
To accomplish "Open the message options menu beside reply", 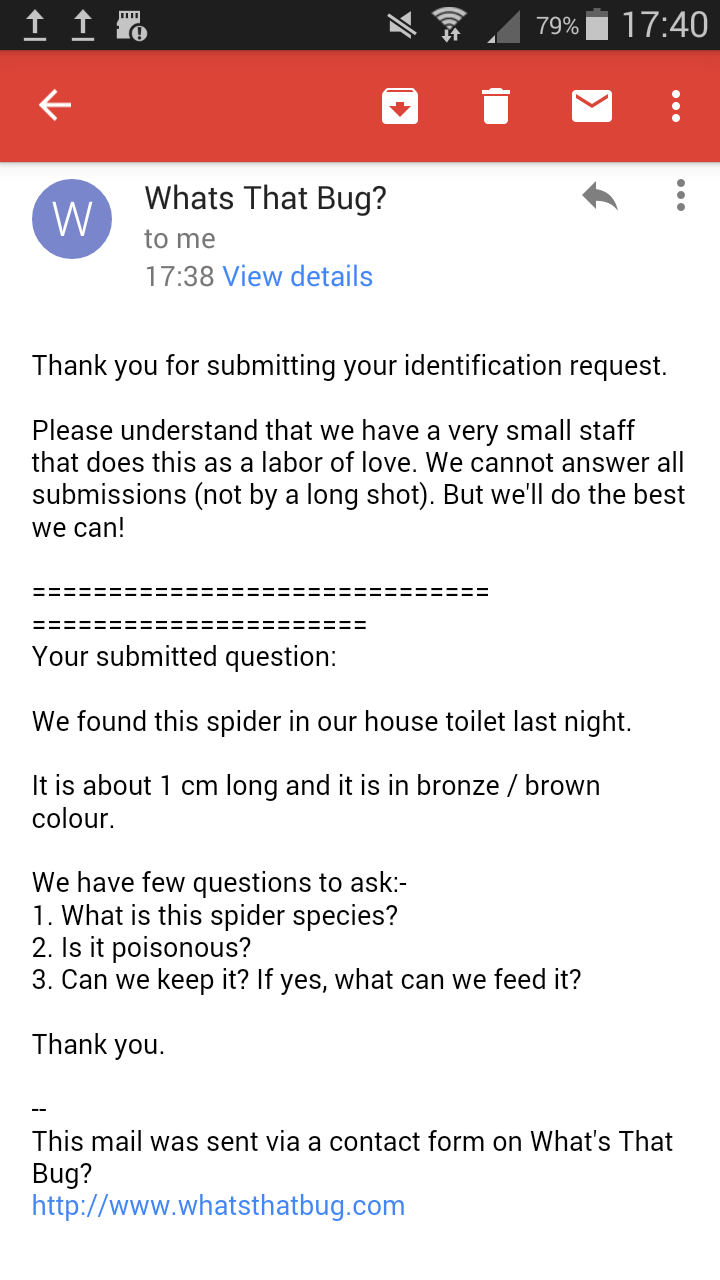I will pos(680,195).
